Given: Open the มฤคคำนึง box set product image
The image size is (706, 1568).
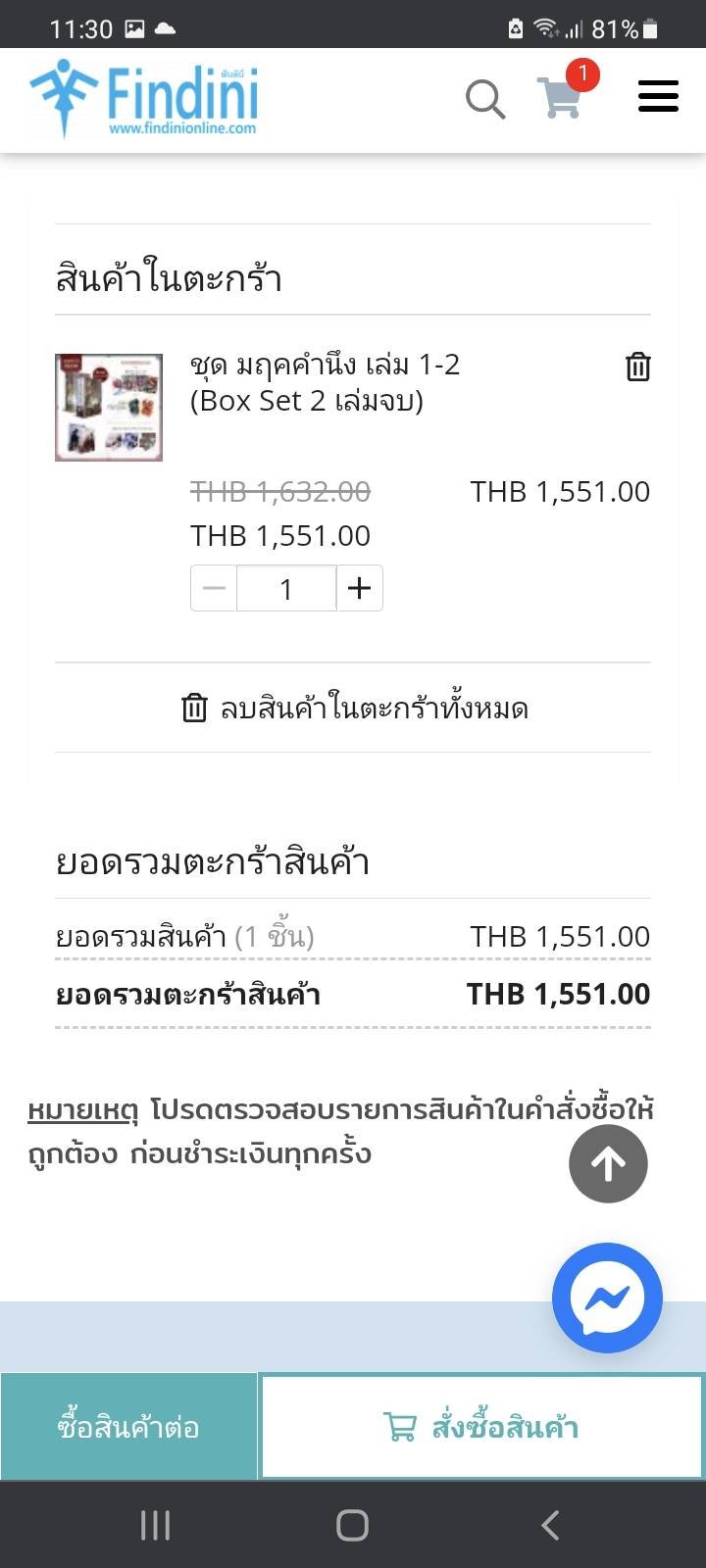Looking at the screenshot, I should pos(109,407).
